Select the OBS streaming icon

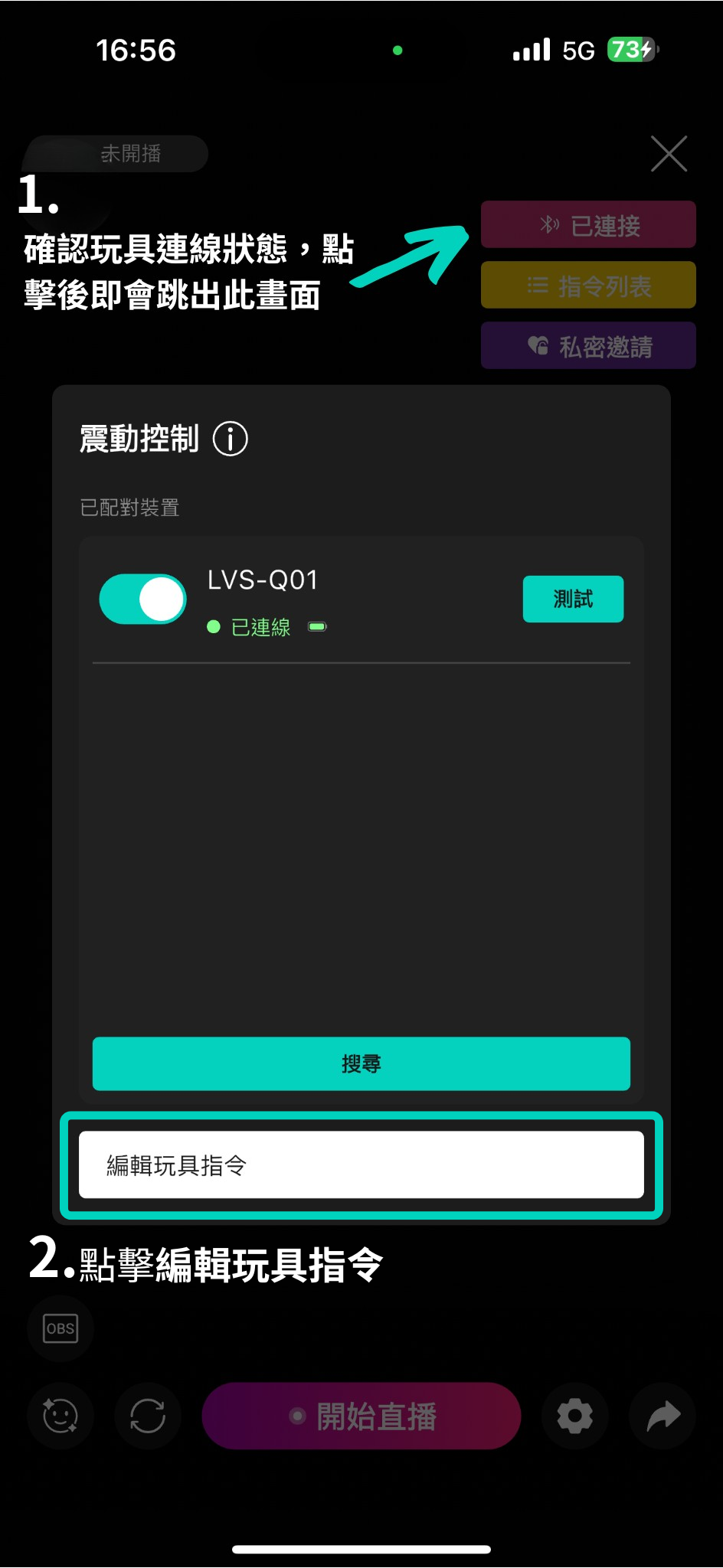(61, 1328)
